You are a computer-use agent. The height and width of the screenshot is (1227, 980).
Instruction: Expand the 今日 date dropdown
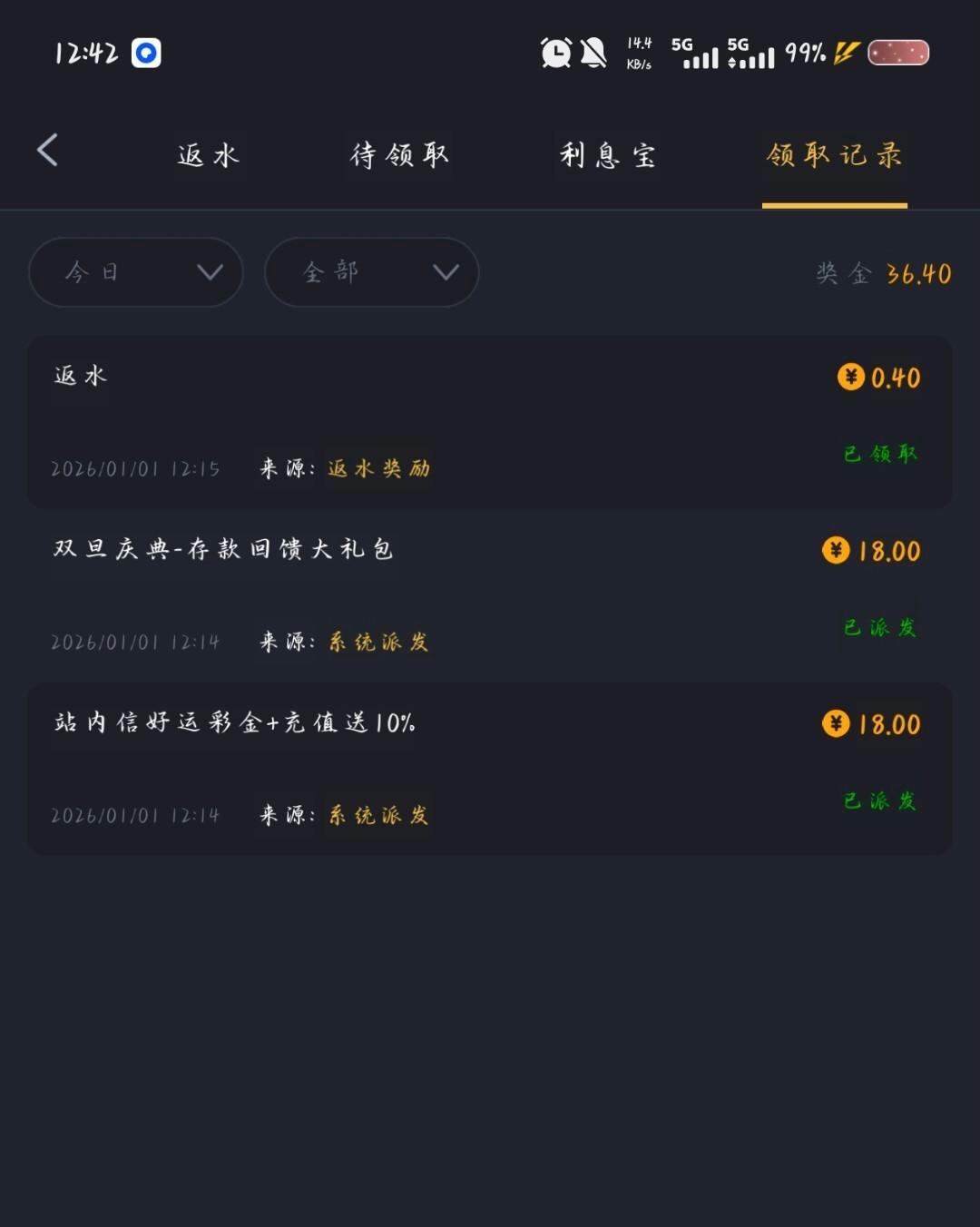[136, 272]
